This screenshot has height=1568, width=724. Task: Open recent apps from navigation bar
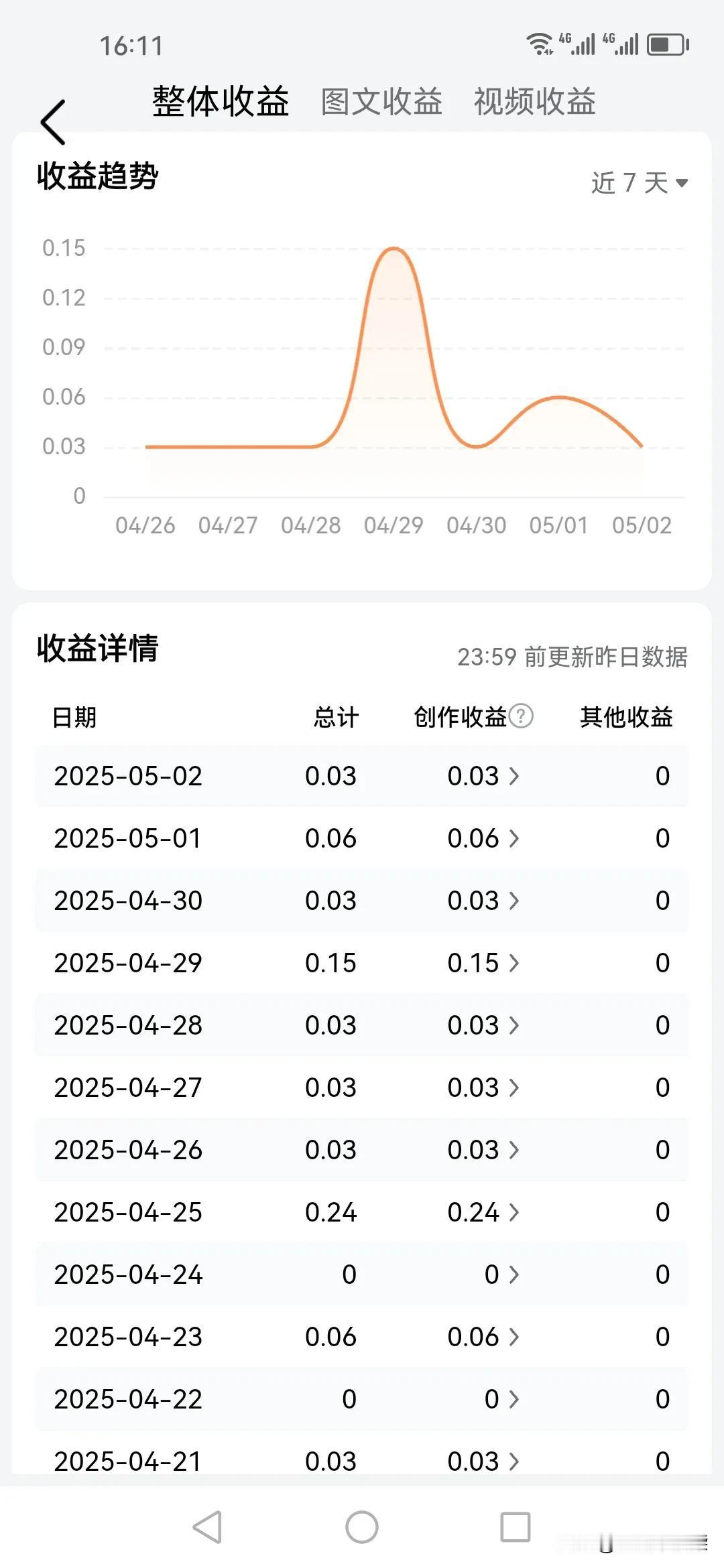tap(516, 1527)
